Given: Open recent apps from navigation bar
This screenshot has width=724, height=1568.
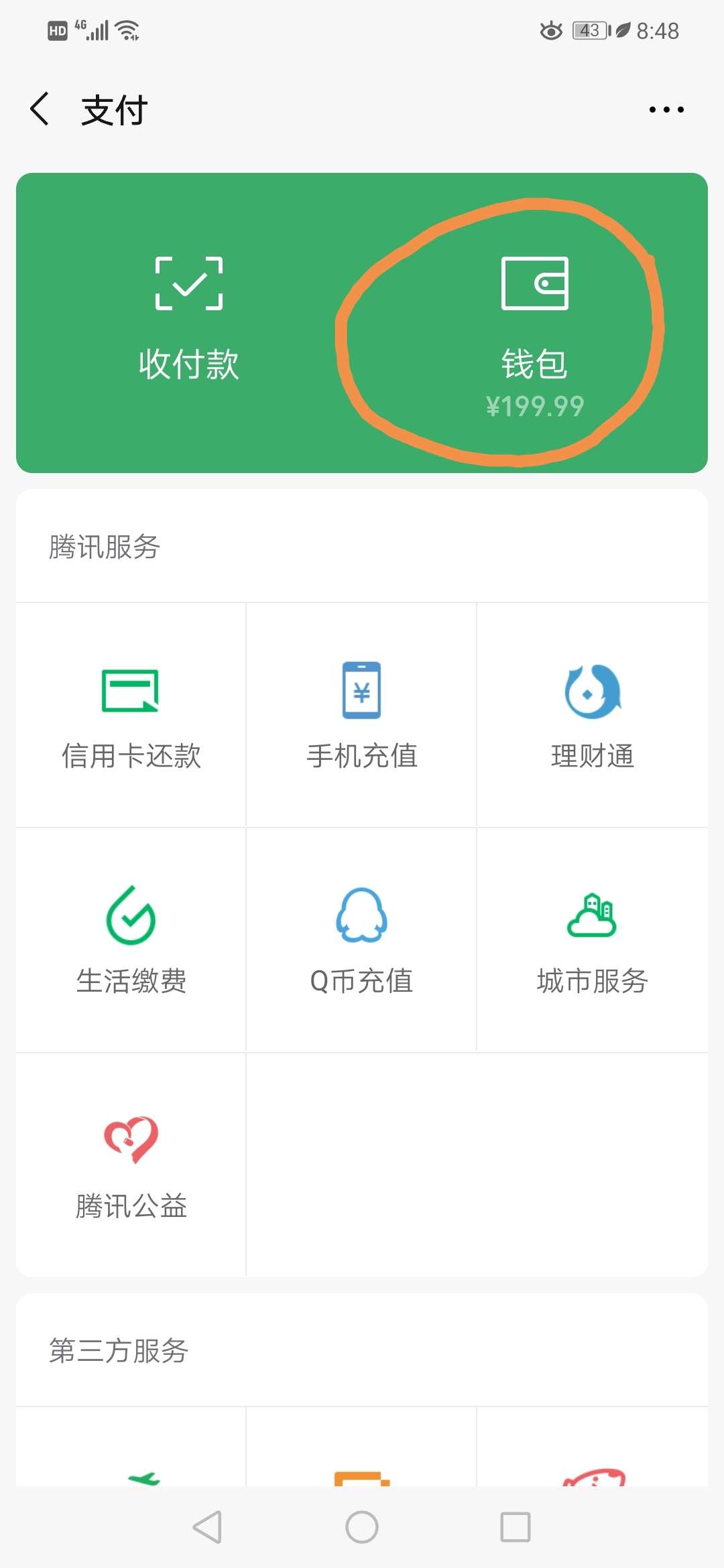Looking at the screenshot, I should pyautogui.click(x=516, y=1527).
